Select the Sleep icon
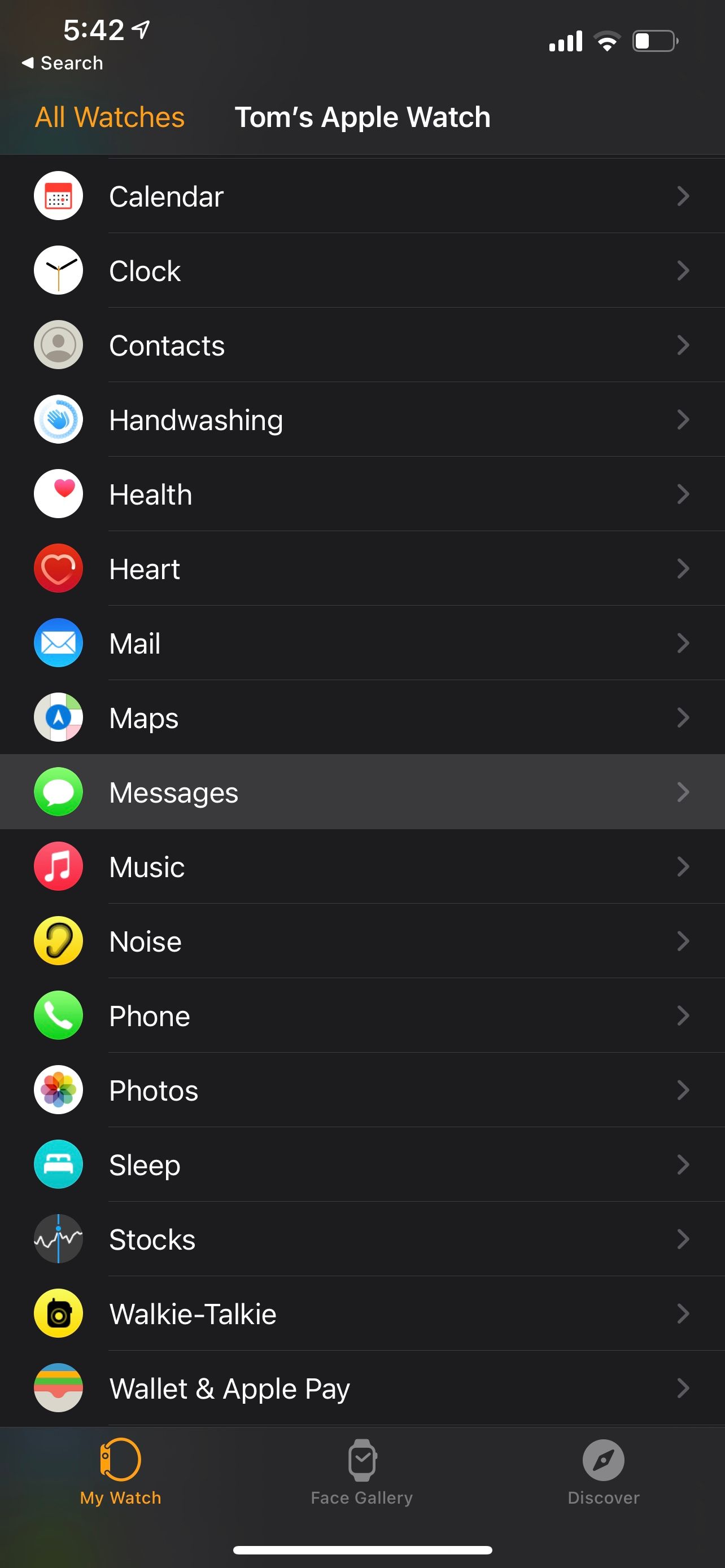Screen dimensions: 725x1568 pos(58,1164)
